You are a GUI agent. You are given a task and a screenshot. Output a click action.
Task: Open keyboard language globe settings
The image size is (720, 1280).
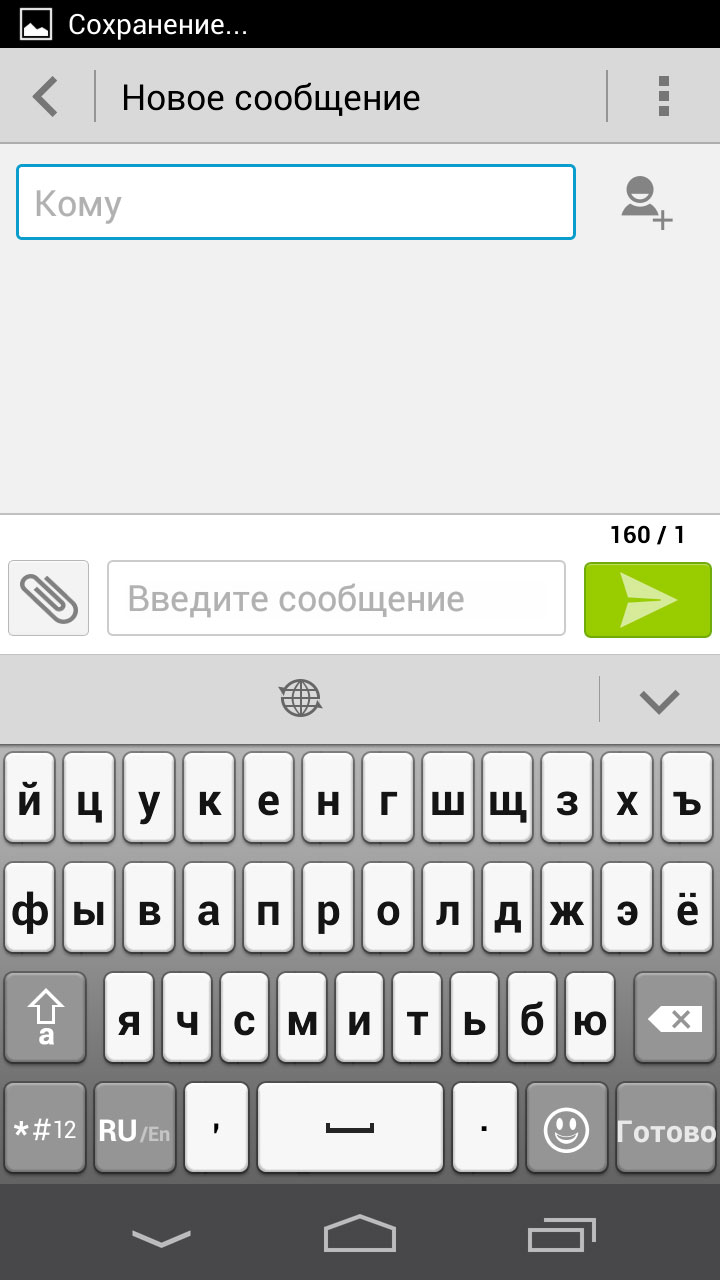point(300,698)
